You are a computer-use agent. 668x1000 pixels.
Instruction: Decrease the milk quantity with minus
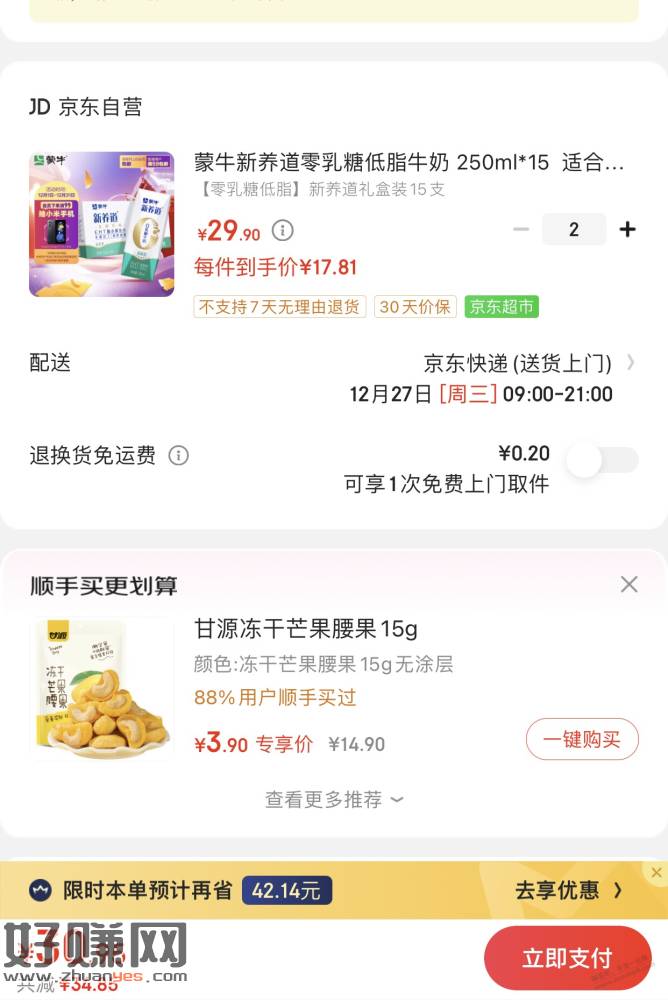tap(521, 230)
